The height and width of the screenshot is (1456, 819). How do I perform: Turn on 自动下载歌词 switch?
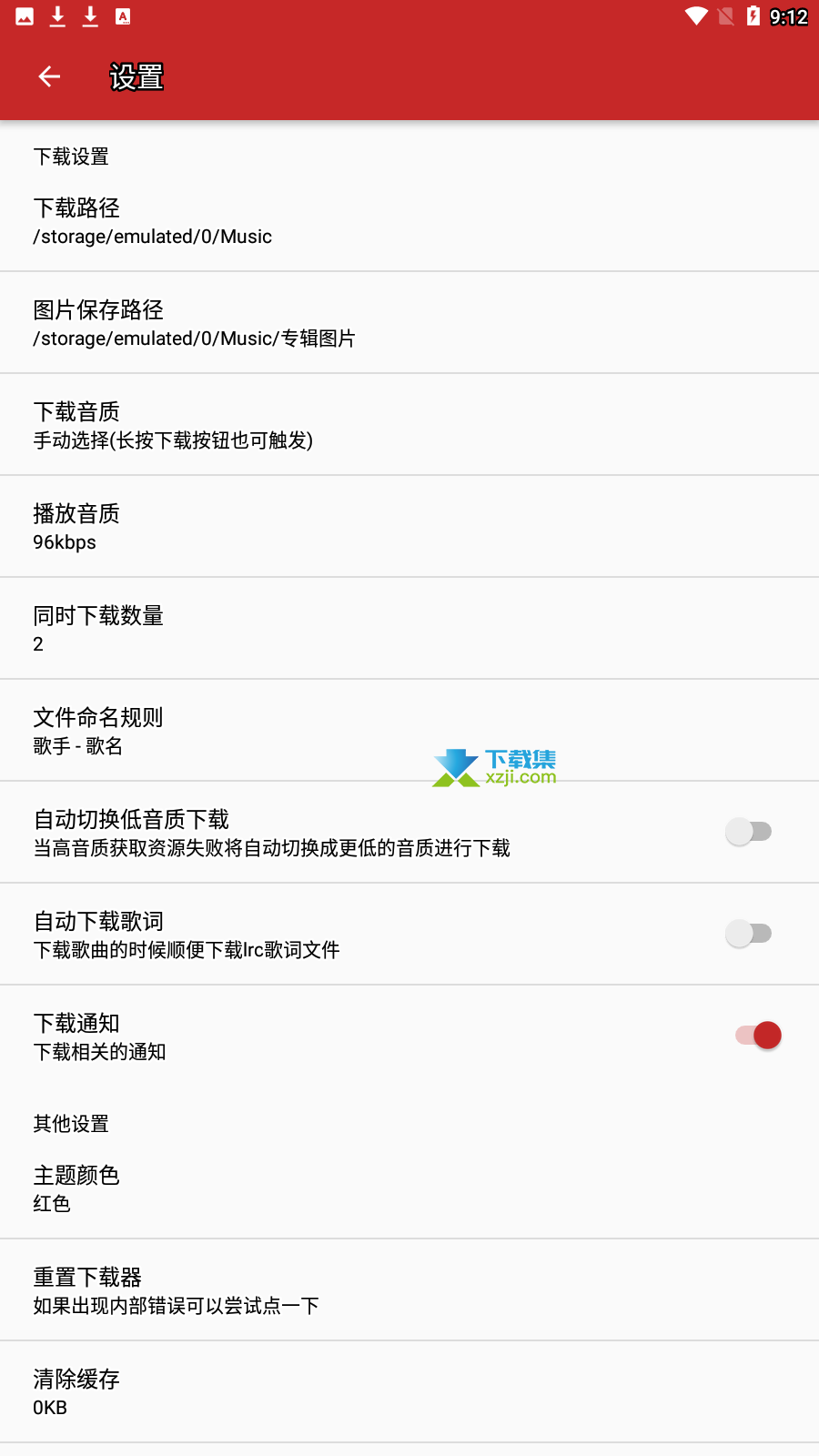[x=749, y=933]
